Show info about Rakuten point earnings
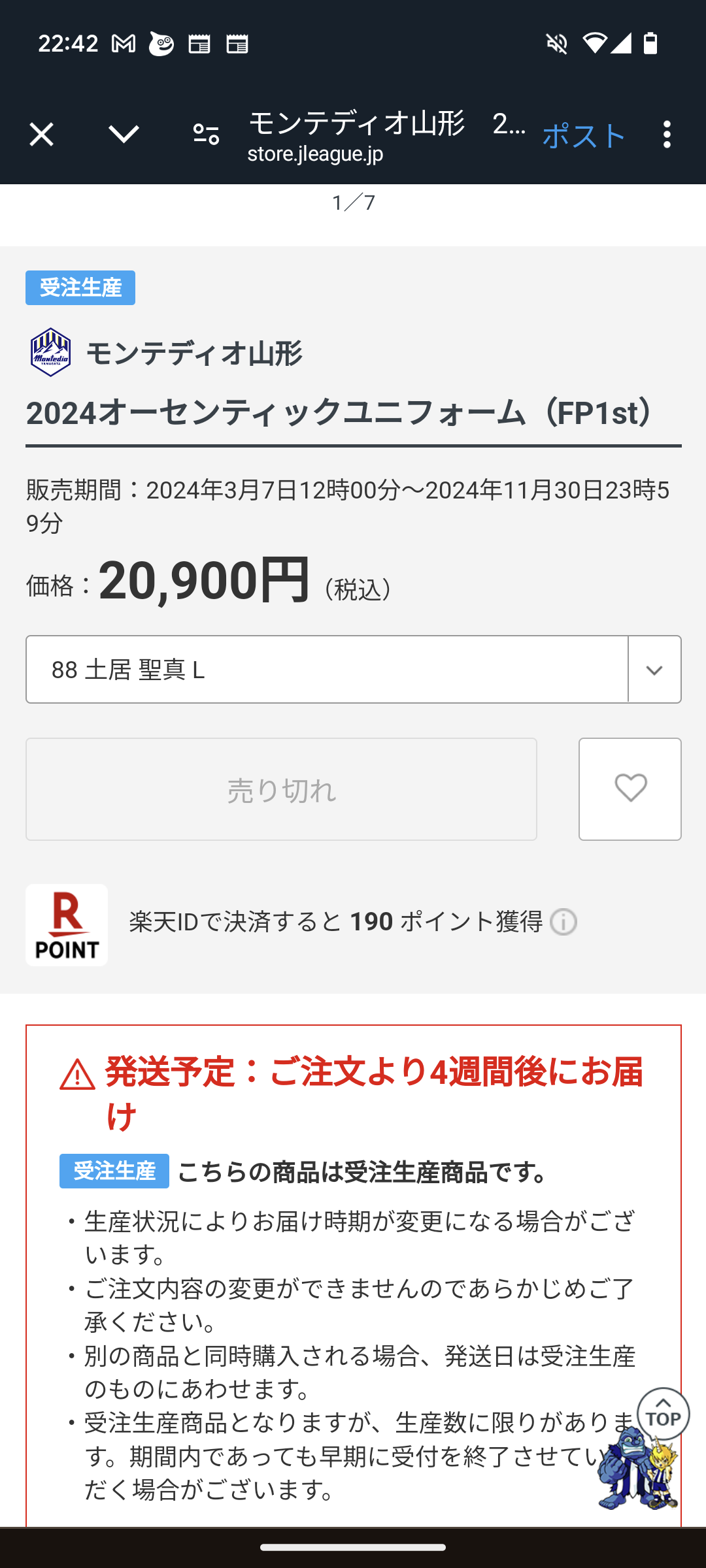Image resolution: width=706 pixels, height=1568 pixels. click(x=563, y=923)
